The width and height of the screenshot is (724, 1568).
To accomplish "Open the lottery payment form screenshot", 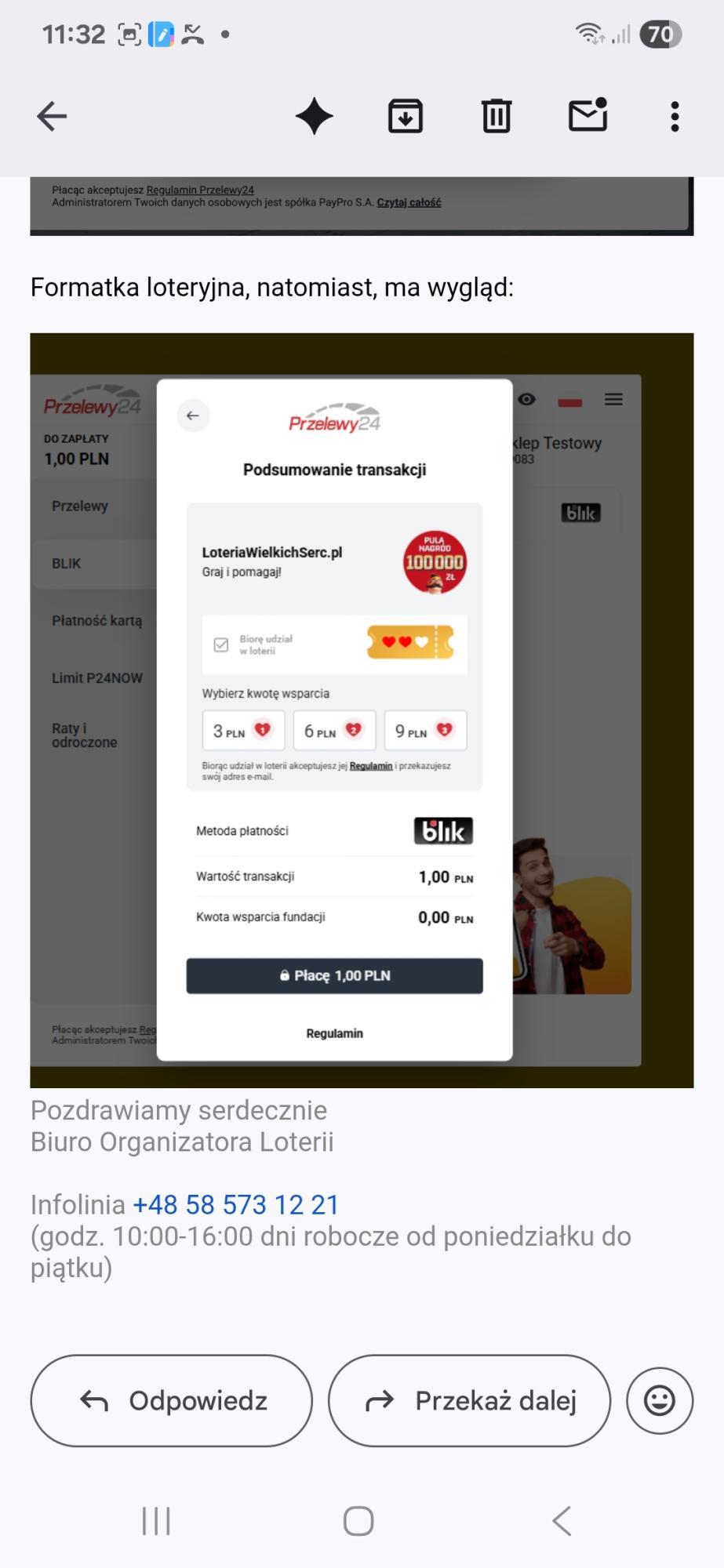I will (x=362, y=710).
